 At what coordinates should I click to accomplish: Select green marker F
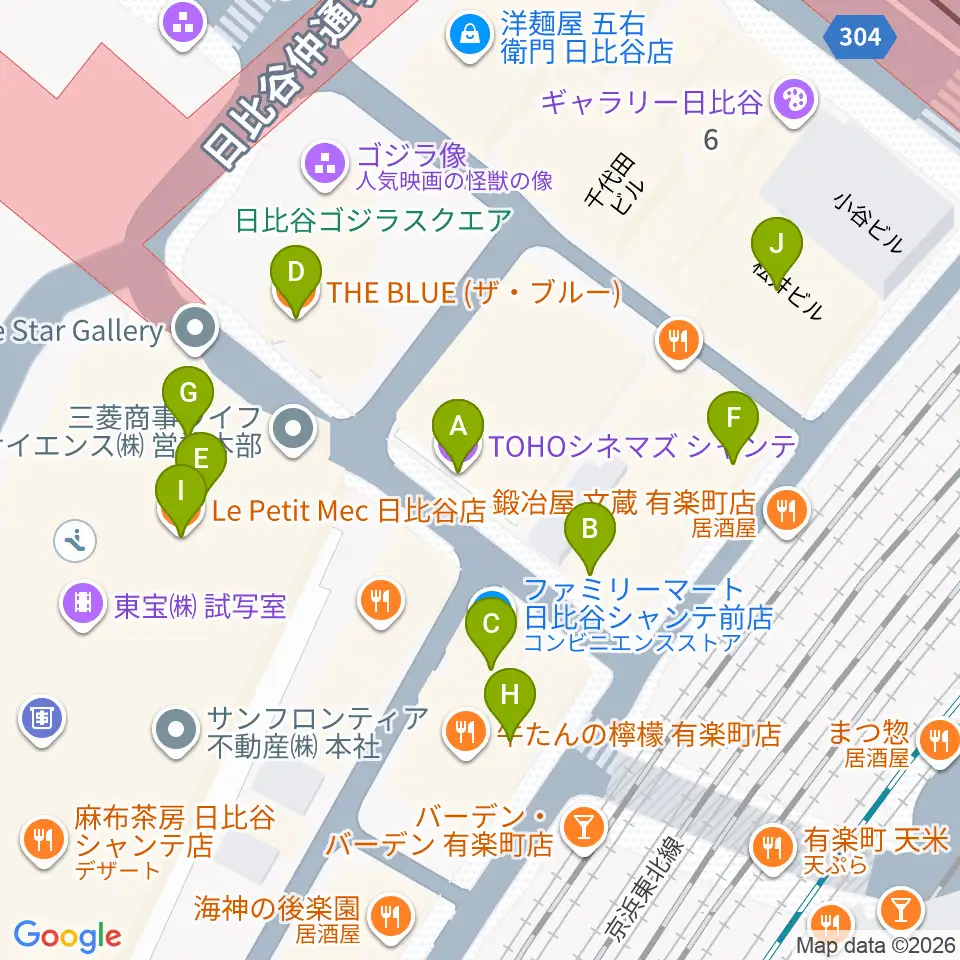click(x=733, y=422)
